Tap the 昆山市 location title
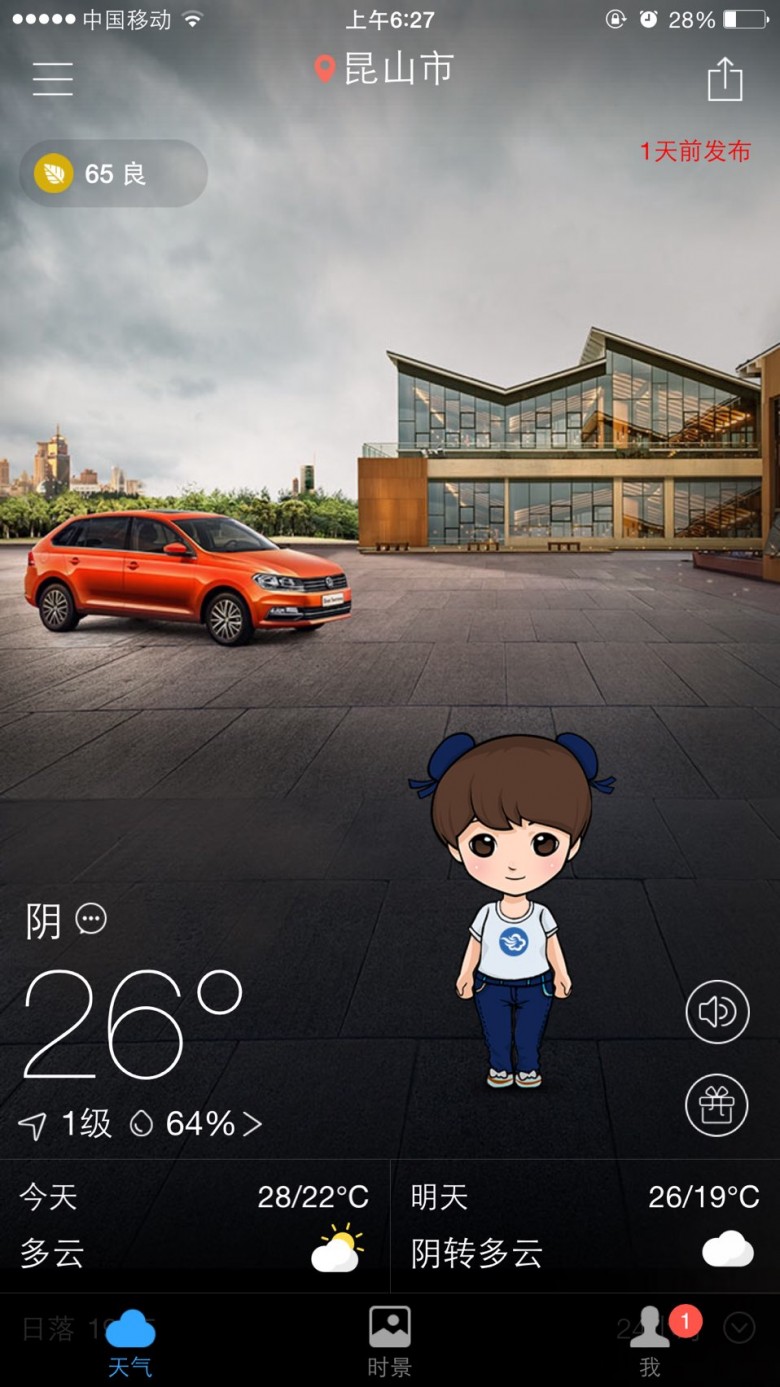The height and width of the screenshot is (1387, 780). (x=385, y=69)
